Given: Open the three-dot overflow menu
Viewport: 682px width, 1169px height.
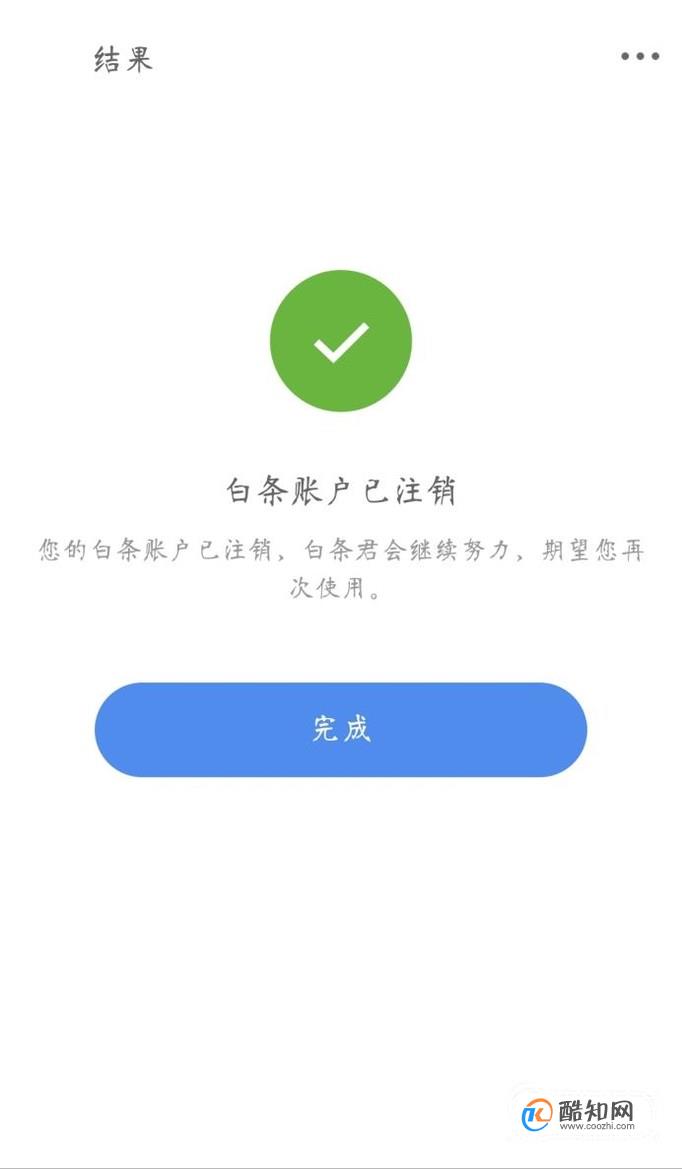Looking at the screenshot, I should [x=640, y=56].
